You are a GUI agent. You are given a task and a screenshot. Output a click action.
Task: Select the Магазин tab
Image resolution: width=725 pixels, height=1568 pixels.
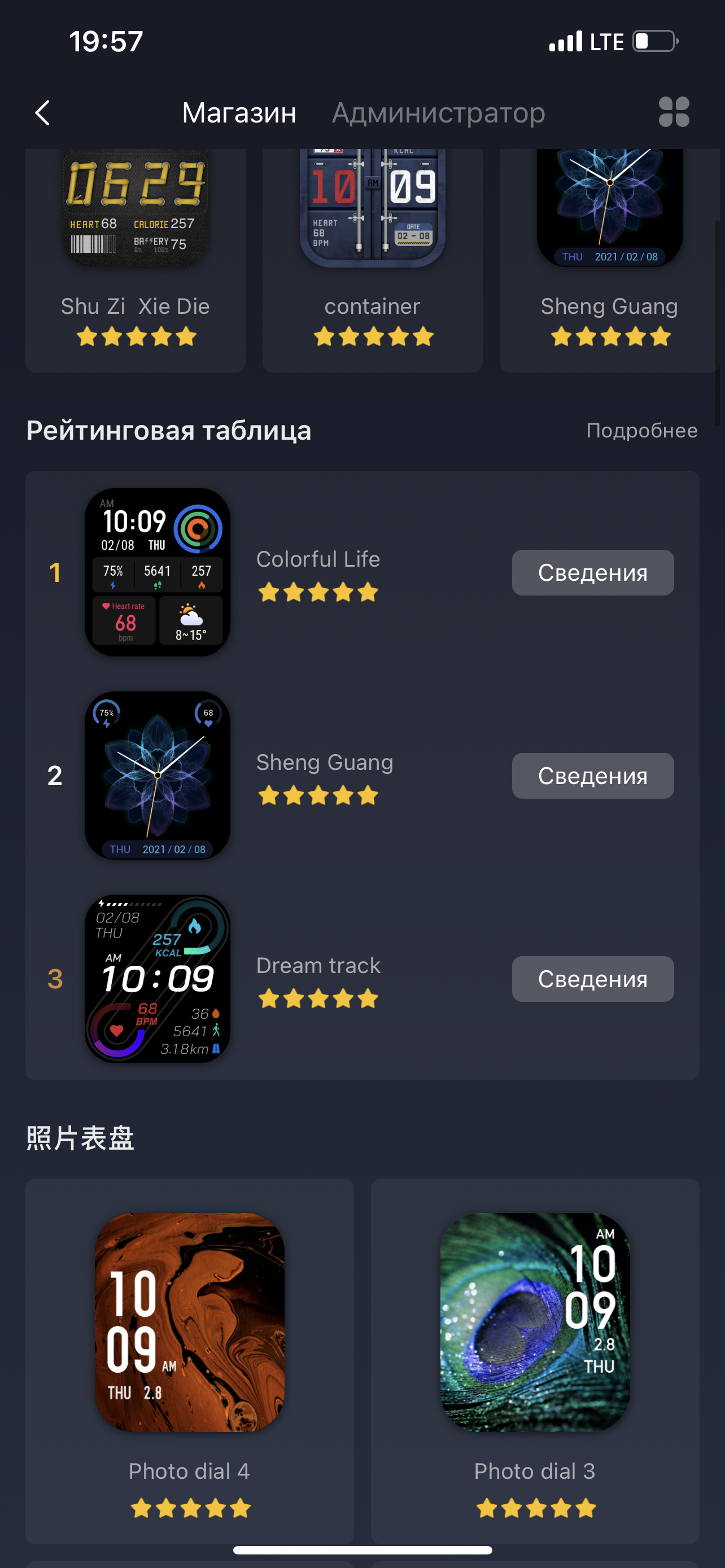[239, 113]
